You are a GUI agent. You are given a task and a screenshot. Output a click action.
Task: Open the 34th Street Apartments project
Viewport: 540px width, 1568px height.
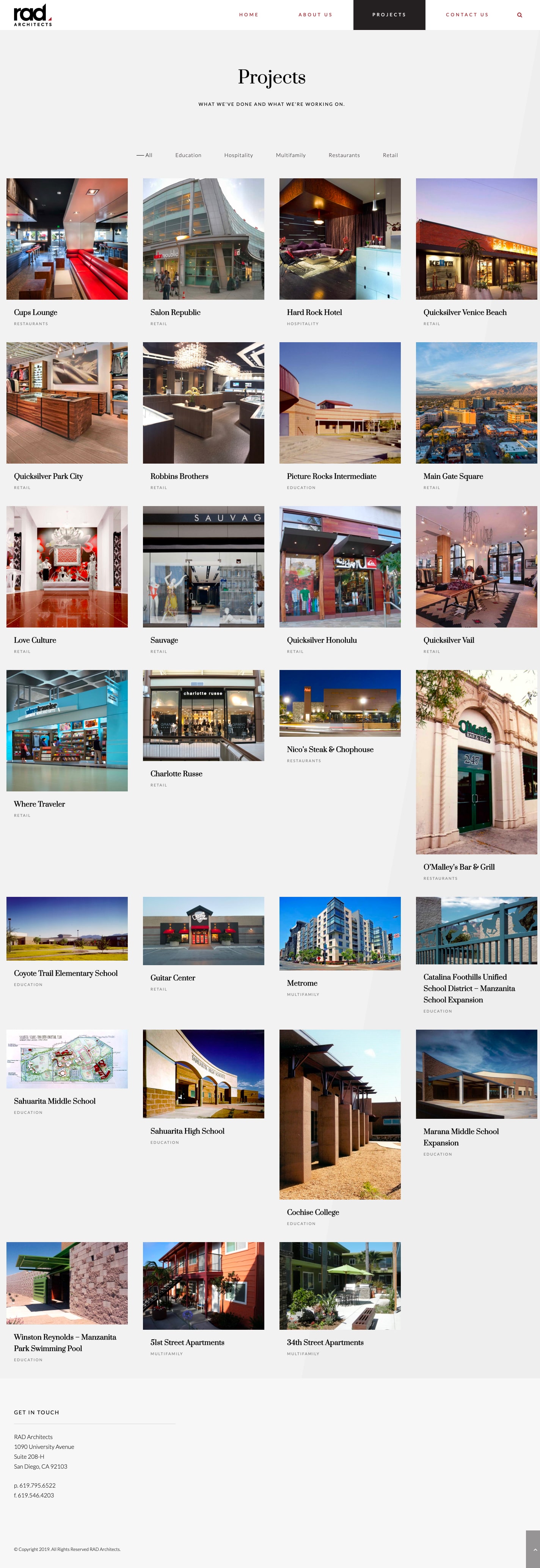339,1286
